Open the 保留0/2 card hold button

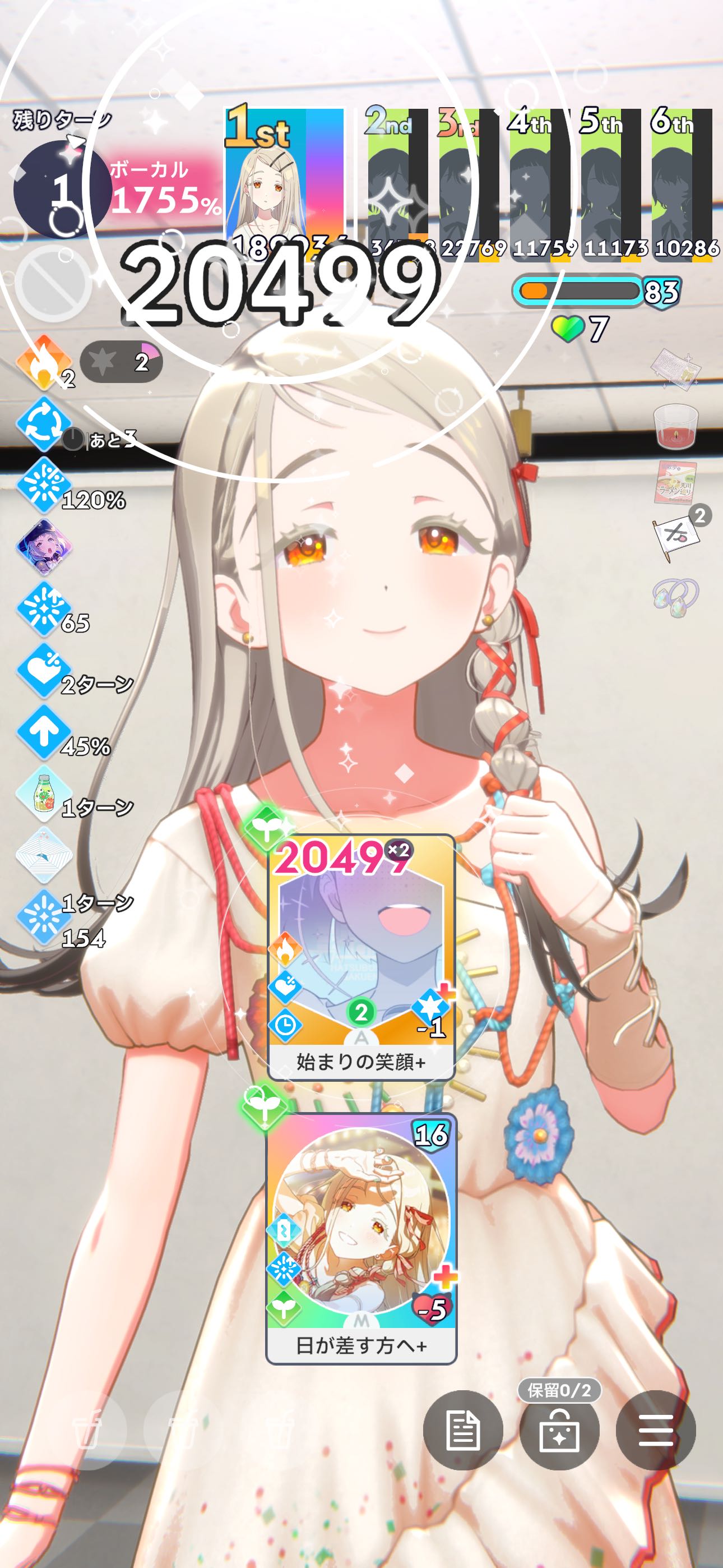(559, 1430)
